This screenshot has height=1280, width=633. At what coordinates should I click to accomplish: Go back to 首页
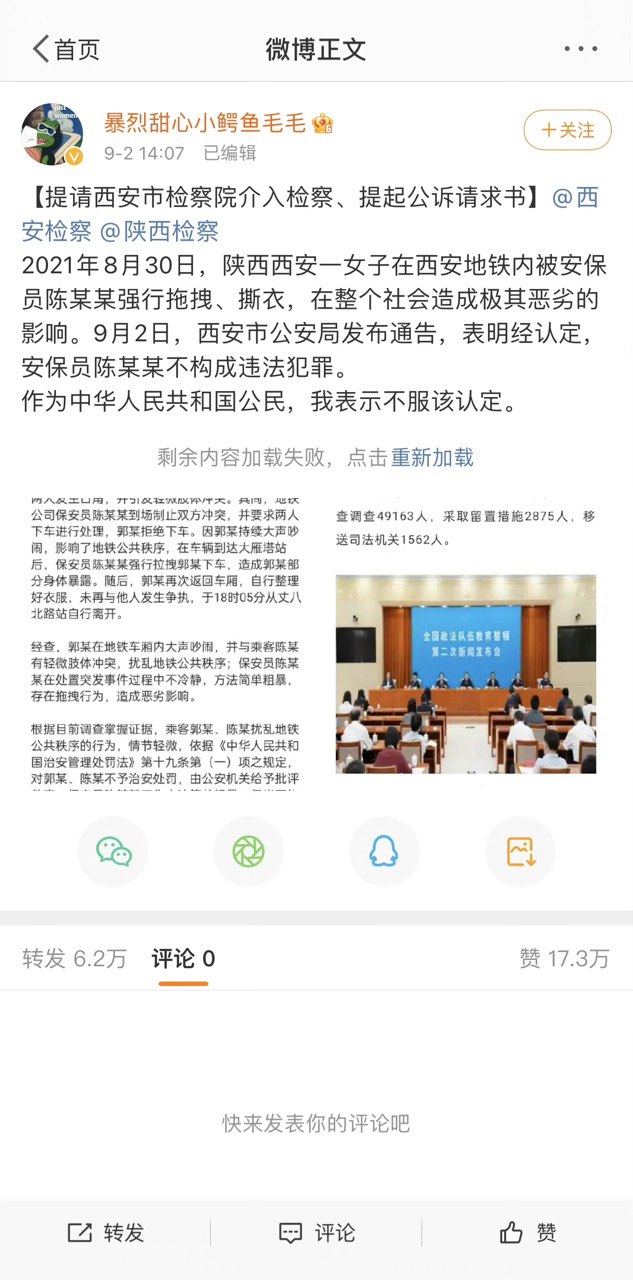66,48
